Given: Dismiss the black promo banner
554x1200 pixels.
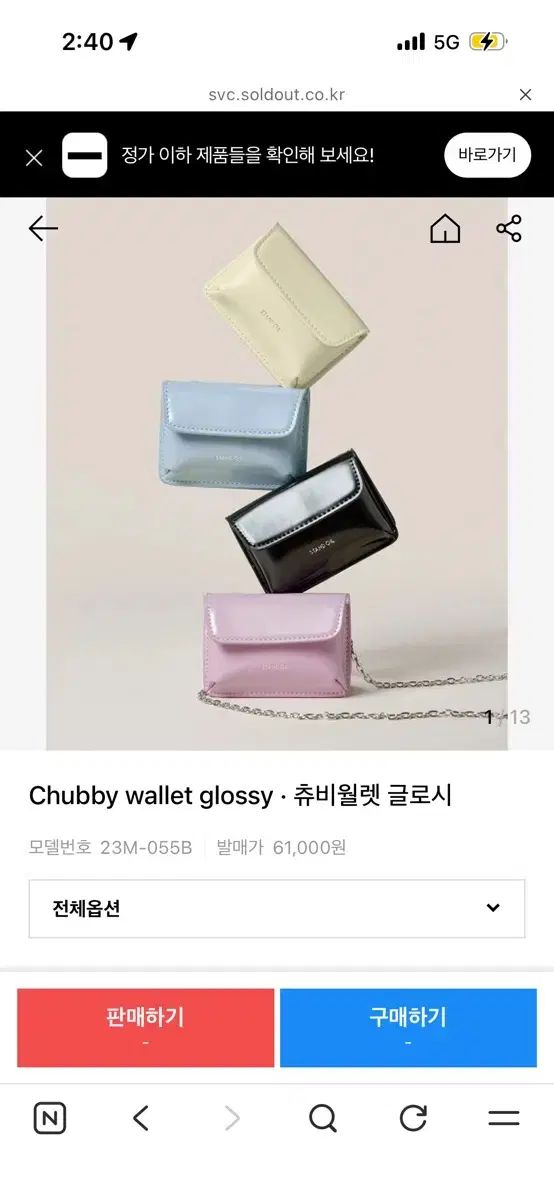Looking at the screenshot, I should coord(34,157).
